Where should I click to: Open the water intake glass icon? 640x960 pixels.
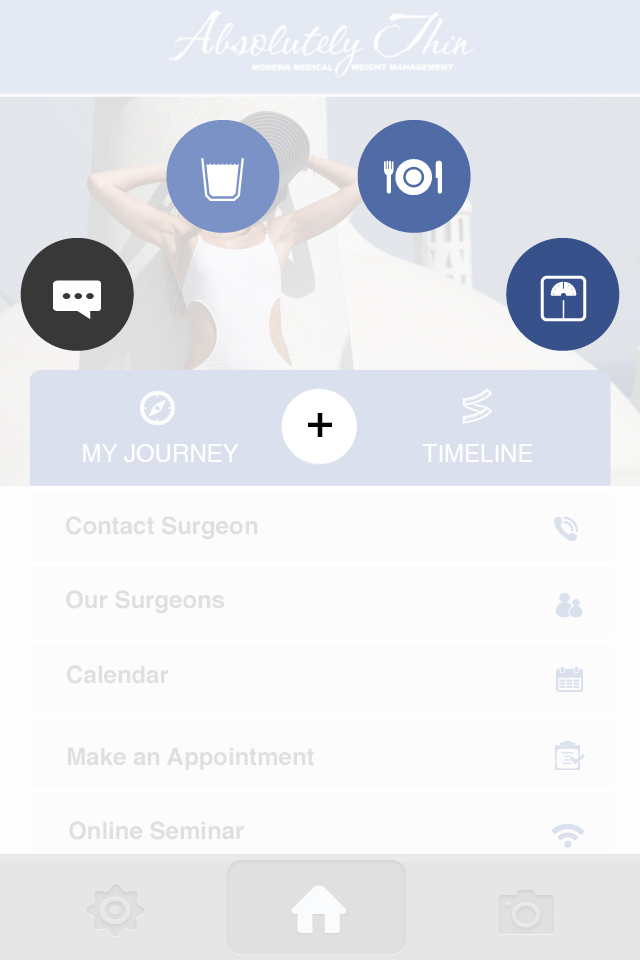pyautogui.click(x=223, y=176)
